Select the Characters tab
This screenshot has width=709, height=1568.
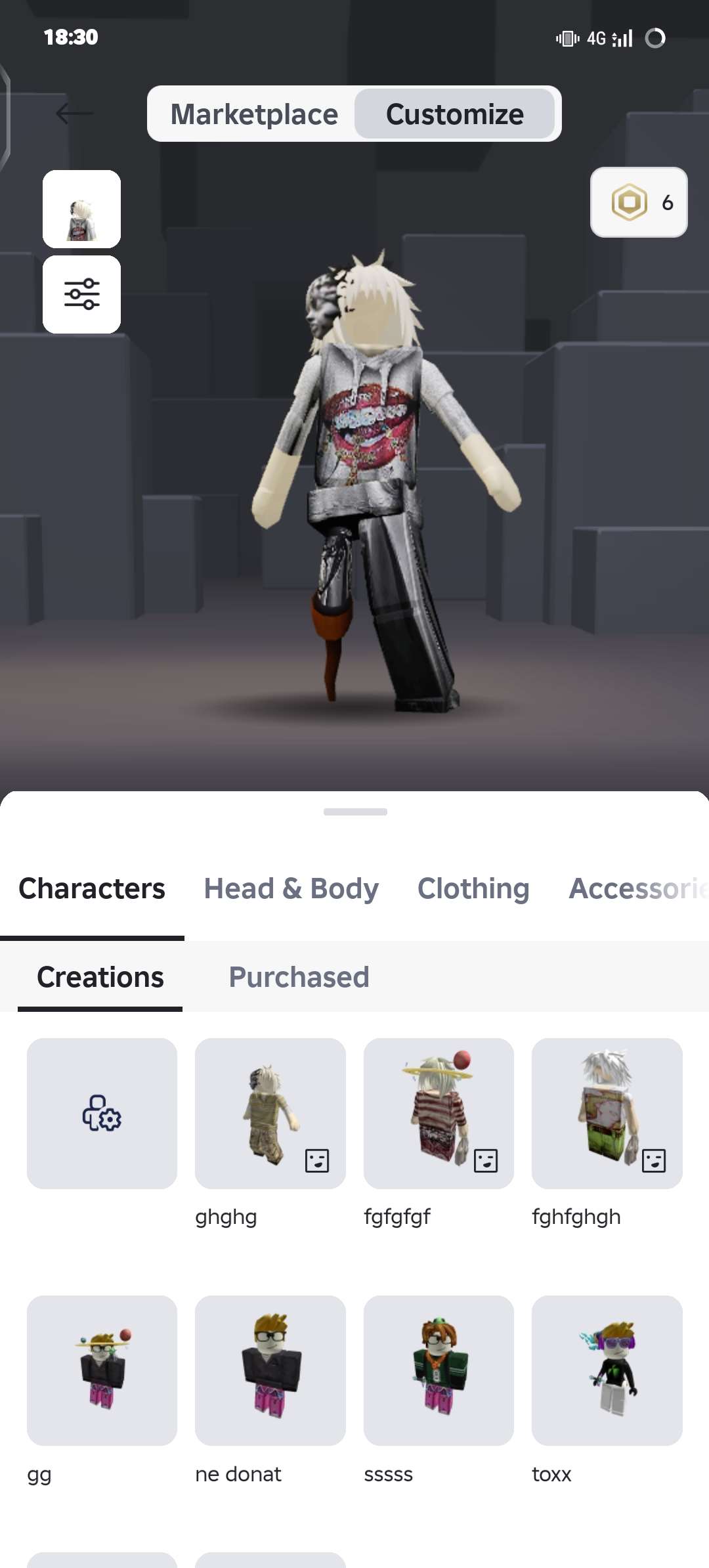91,888
